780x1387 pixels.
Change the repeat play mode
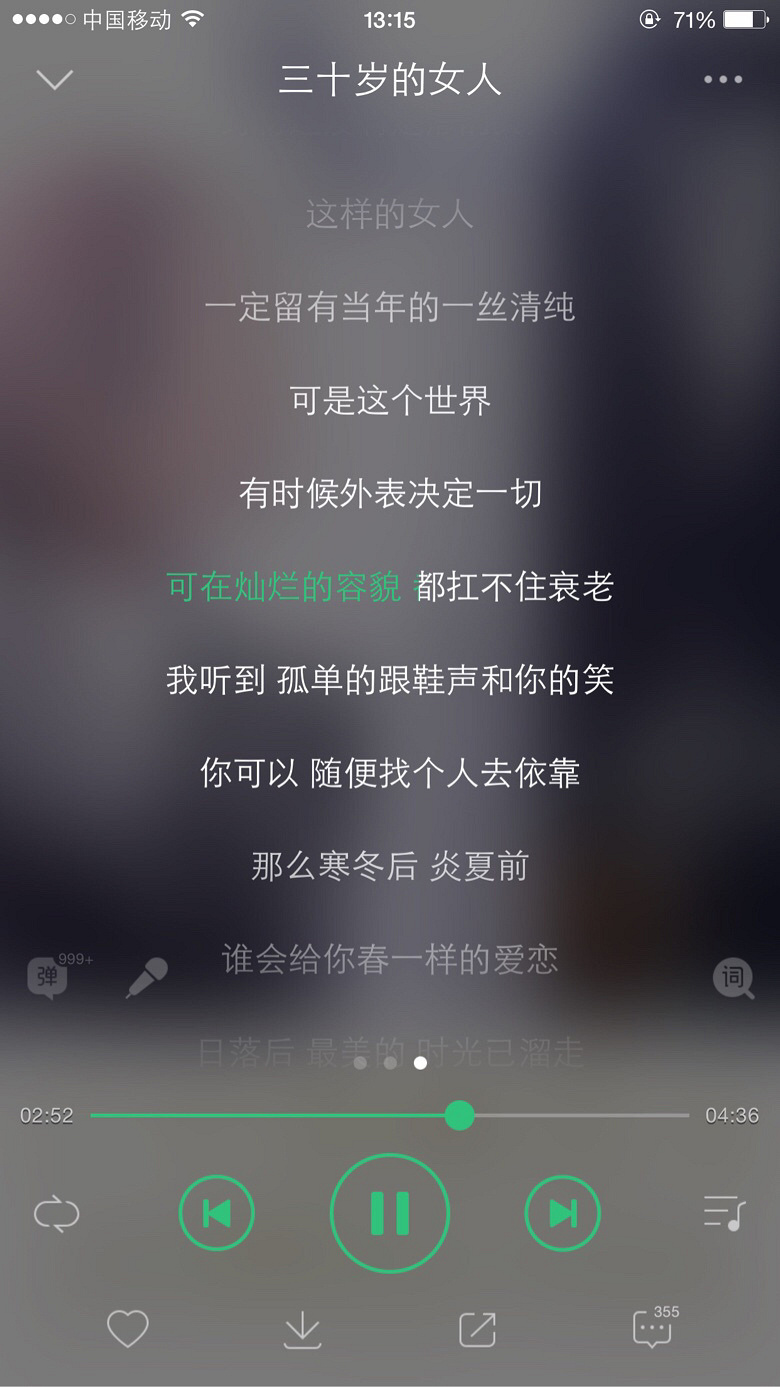coord(56,1214)
